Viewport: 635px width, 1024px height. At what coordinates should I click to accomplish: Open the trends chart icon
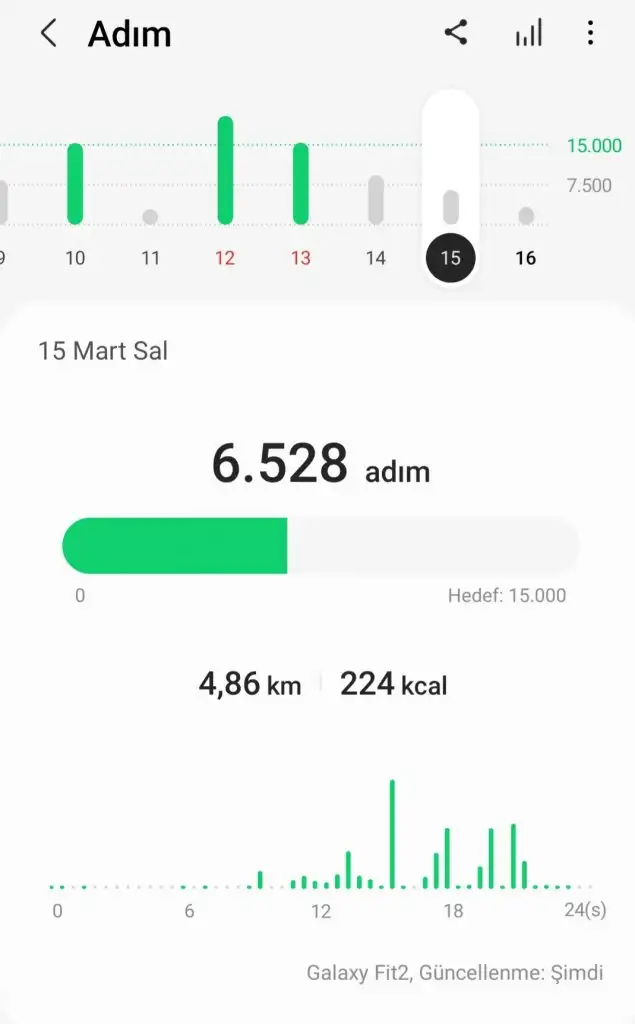point(528,33)
